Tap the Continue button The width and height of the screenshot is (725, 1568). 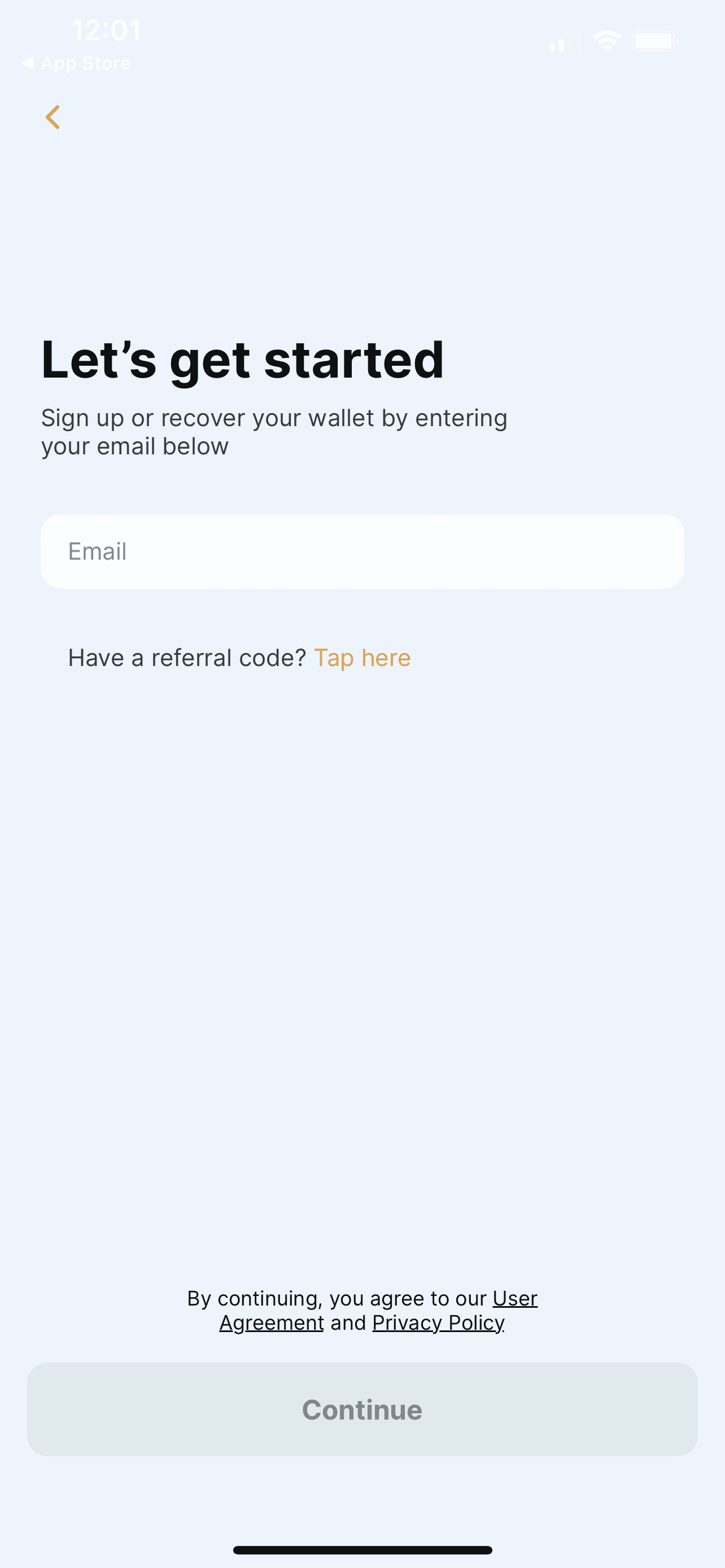point(362,1409)
